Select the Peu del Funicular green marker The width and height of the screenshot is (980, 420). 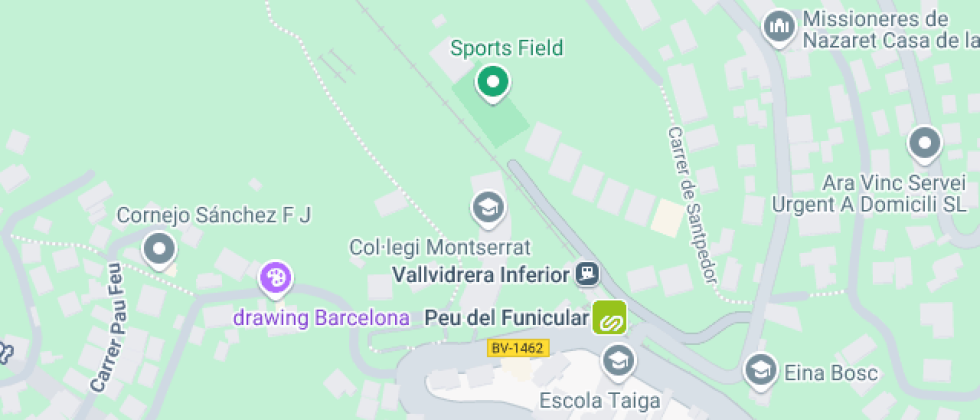[609, 318]
